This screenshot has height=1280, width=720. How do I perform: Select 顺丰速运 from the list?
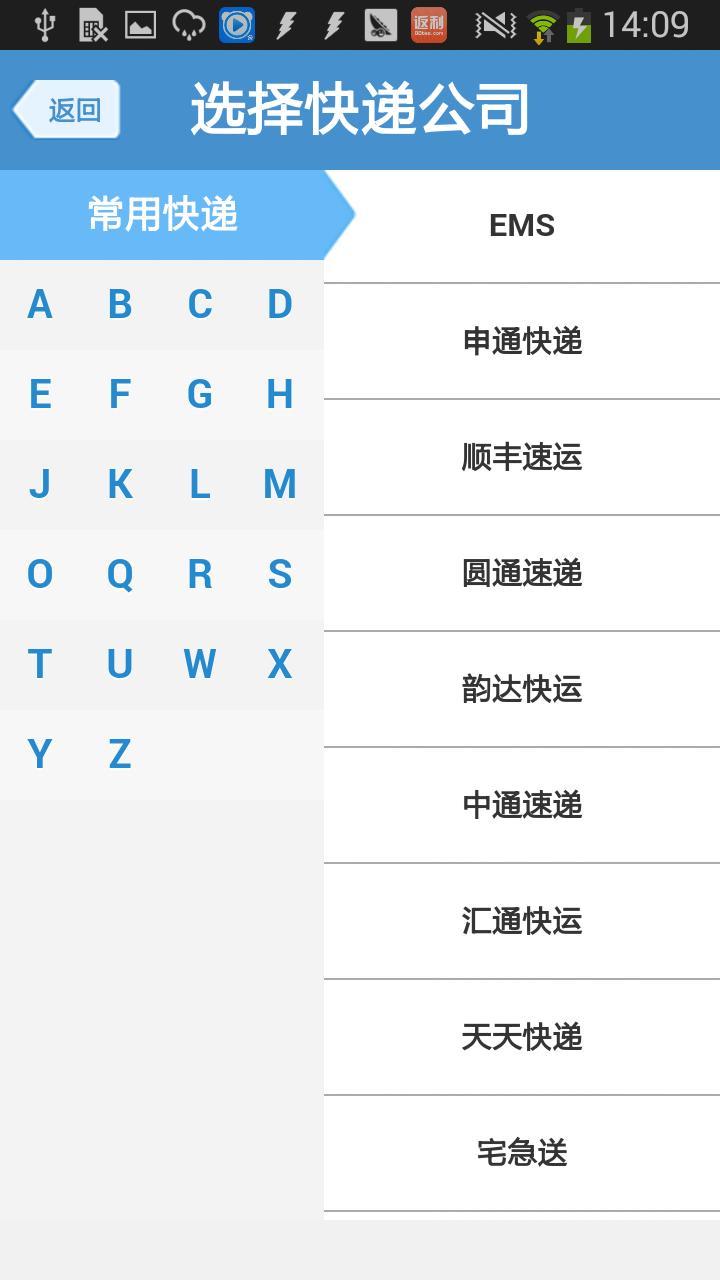tap(521, 458)
